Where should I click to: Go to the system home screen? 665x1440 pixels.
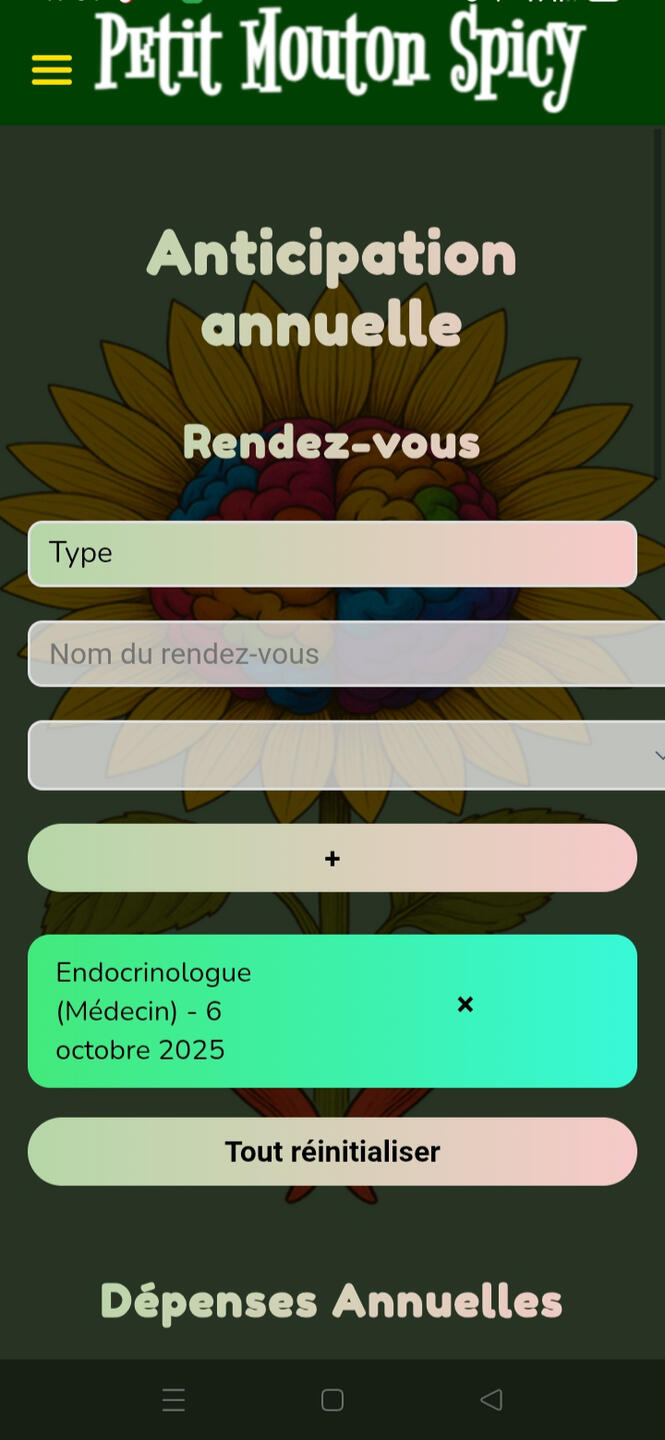[332, 1400]
